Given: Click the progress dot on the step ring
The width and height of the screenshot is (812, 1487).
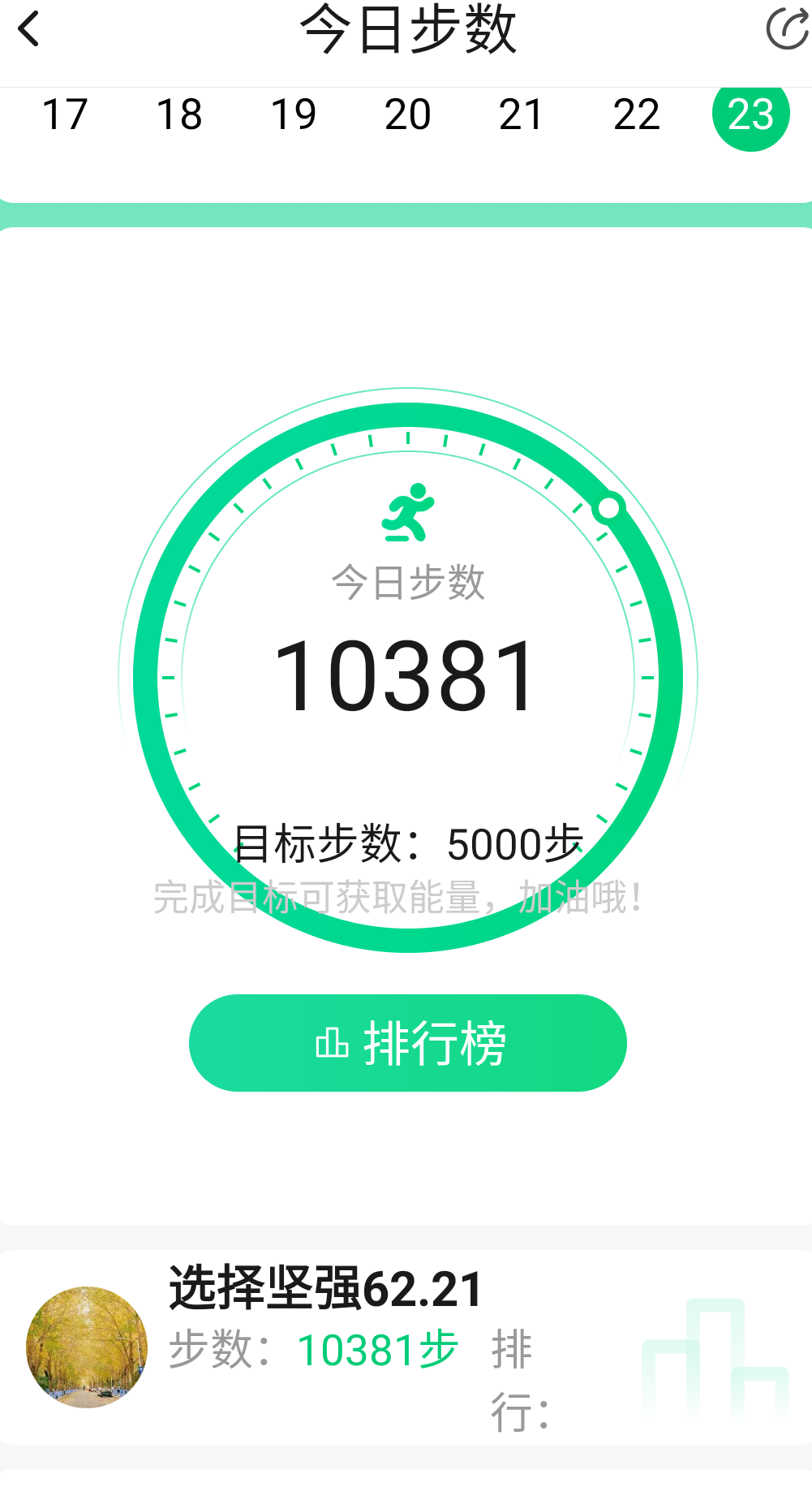Looking at the screenshot, I should pos(609,506).
